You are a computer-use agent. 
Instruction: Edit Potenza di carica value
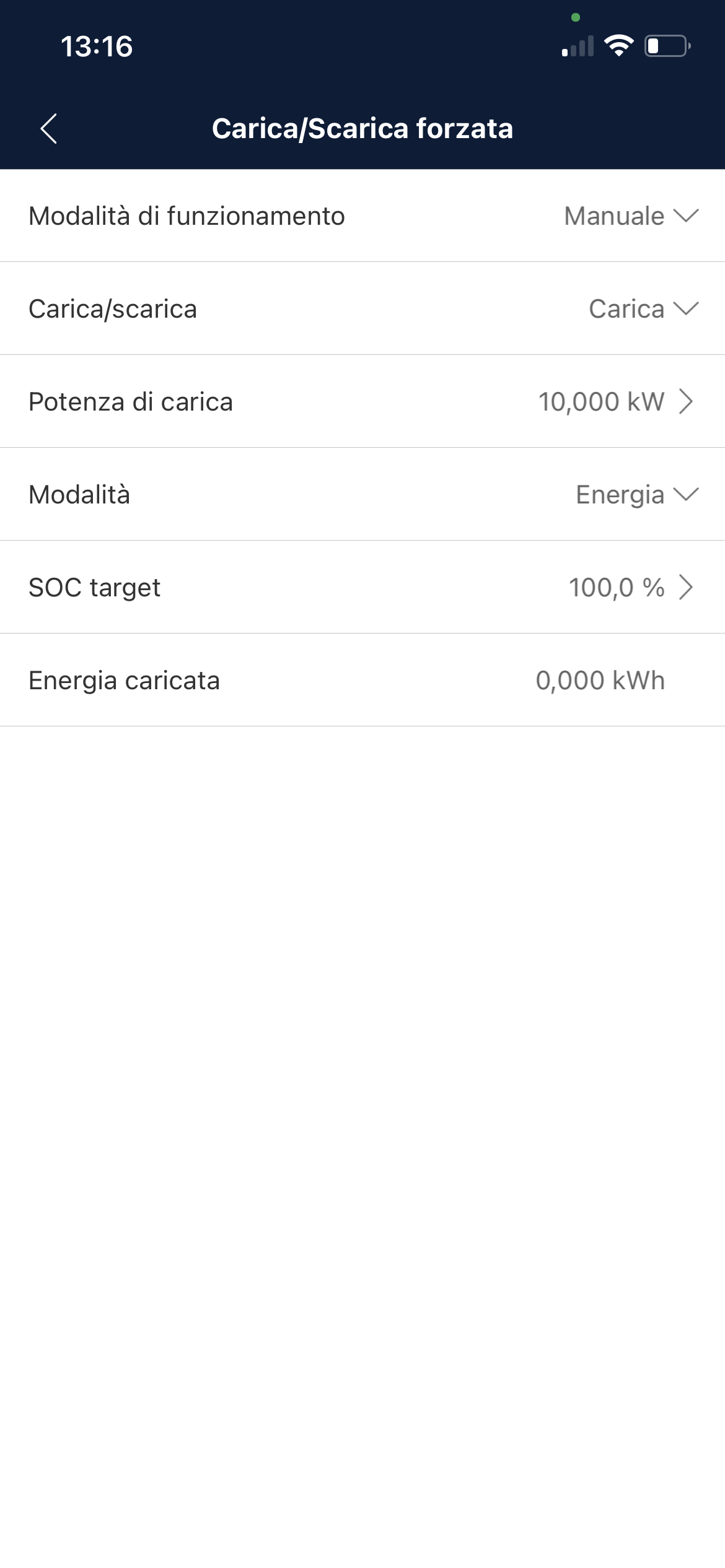615,402
